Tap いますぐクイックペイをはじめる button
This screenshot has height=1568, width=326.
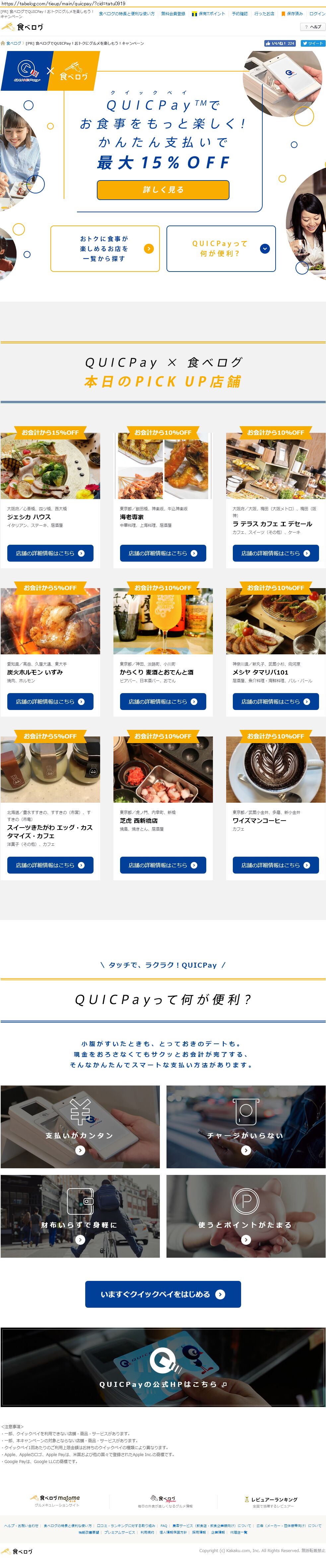[163, 1293]
